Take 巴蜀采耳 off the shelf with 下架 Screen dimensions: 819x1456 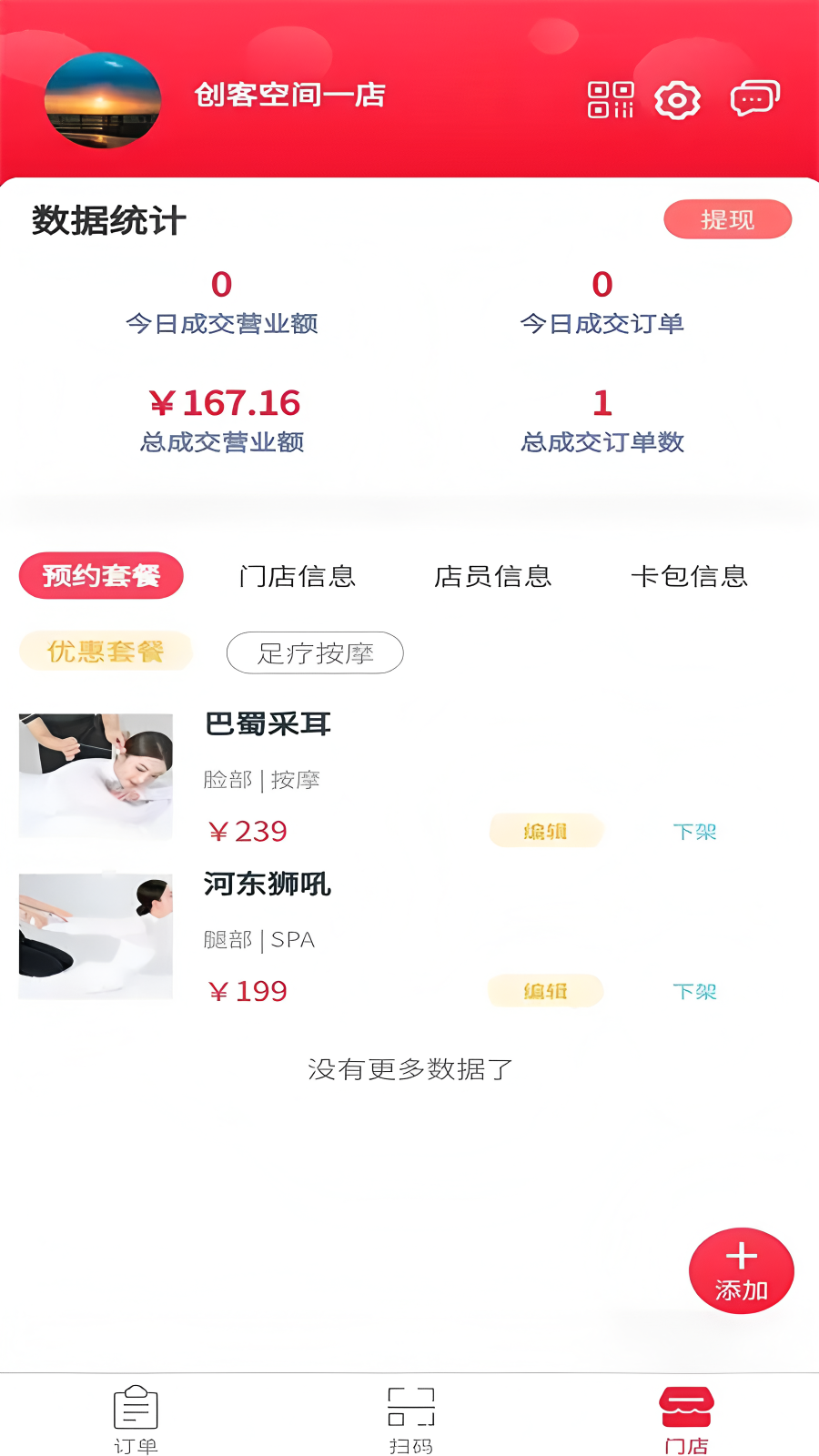[x=694, y=832]
